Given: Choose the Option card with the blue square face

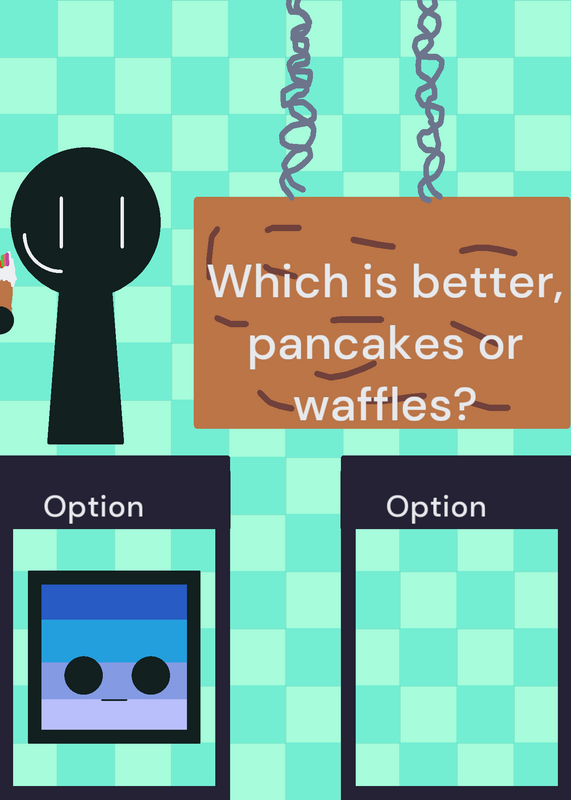Looking at the screenshot, I should tap(114, 628).
